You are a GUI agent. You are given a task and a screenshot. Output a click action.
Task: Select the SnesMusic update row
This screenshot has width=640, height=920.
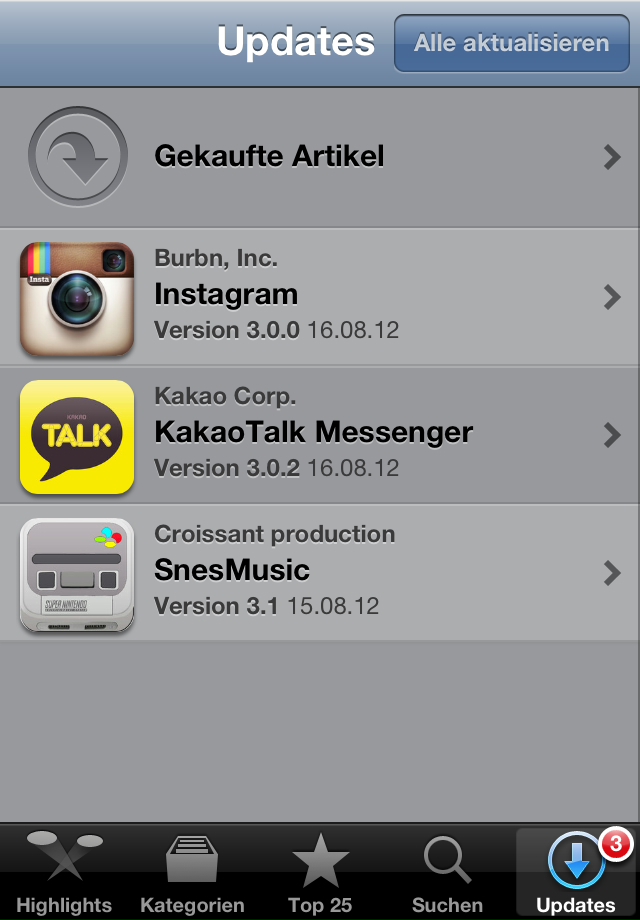320,573
